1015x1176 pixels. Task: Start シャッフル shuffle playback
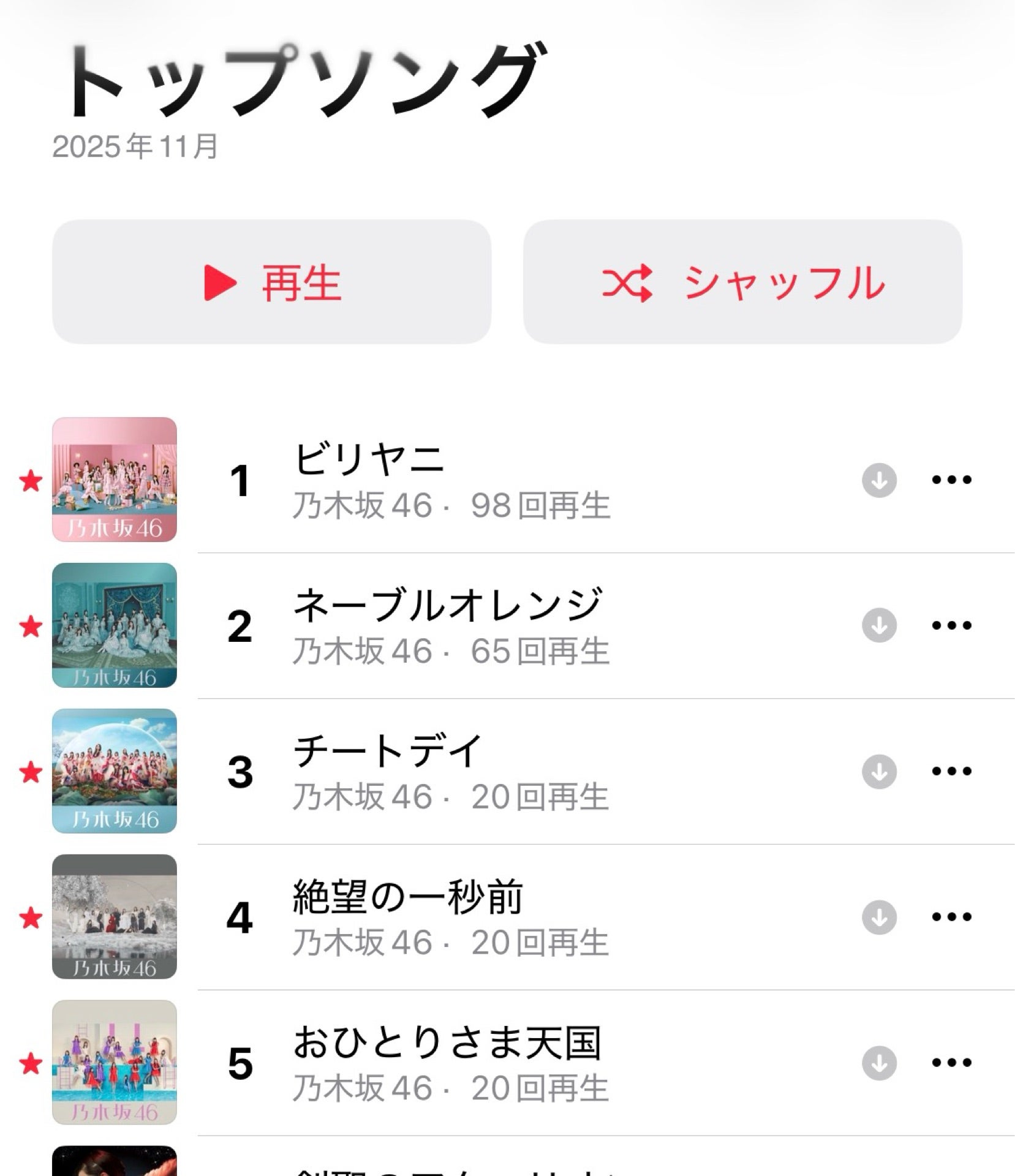pos(742,282)
